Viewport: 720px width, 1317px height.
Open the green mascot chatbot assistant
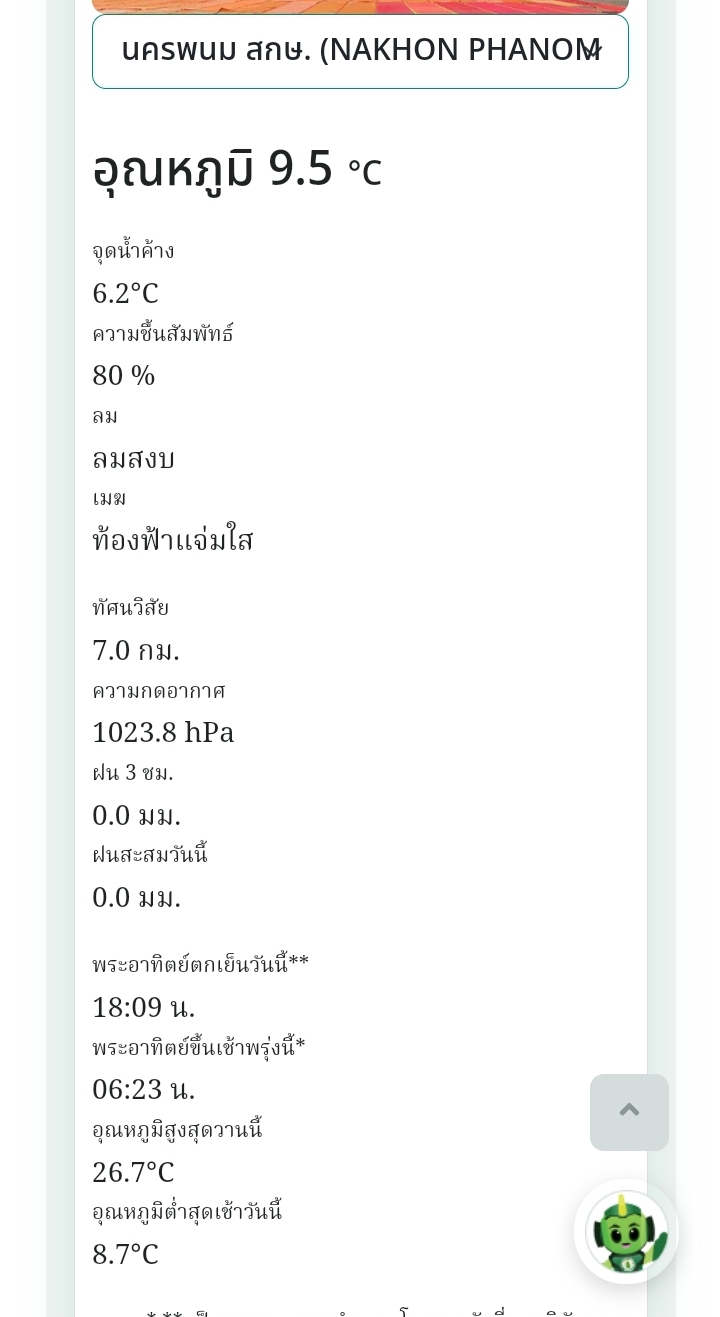point(626,1232)
